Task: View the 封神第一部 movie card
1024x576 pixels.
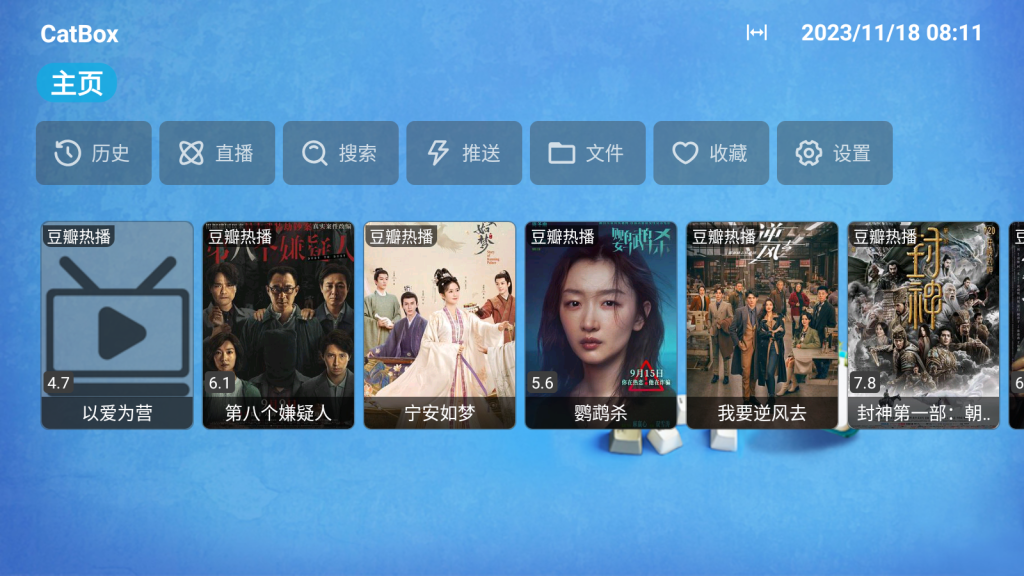Action: click(x=924, y=325)
